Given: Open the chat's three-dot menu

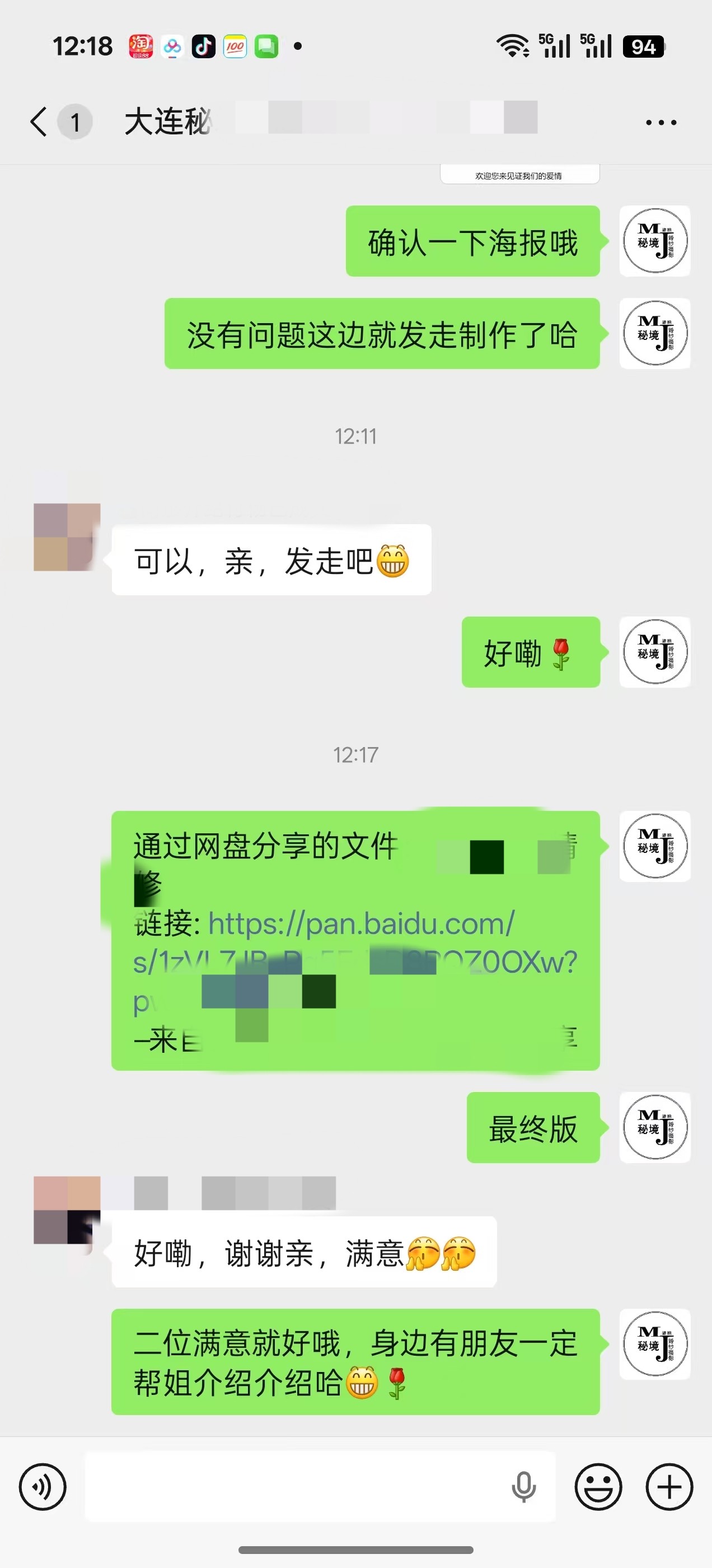Looking at the screenshot, I should coord(661,122).
